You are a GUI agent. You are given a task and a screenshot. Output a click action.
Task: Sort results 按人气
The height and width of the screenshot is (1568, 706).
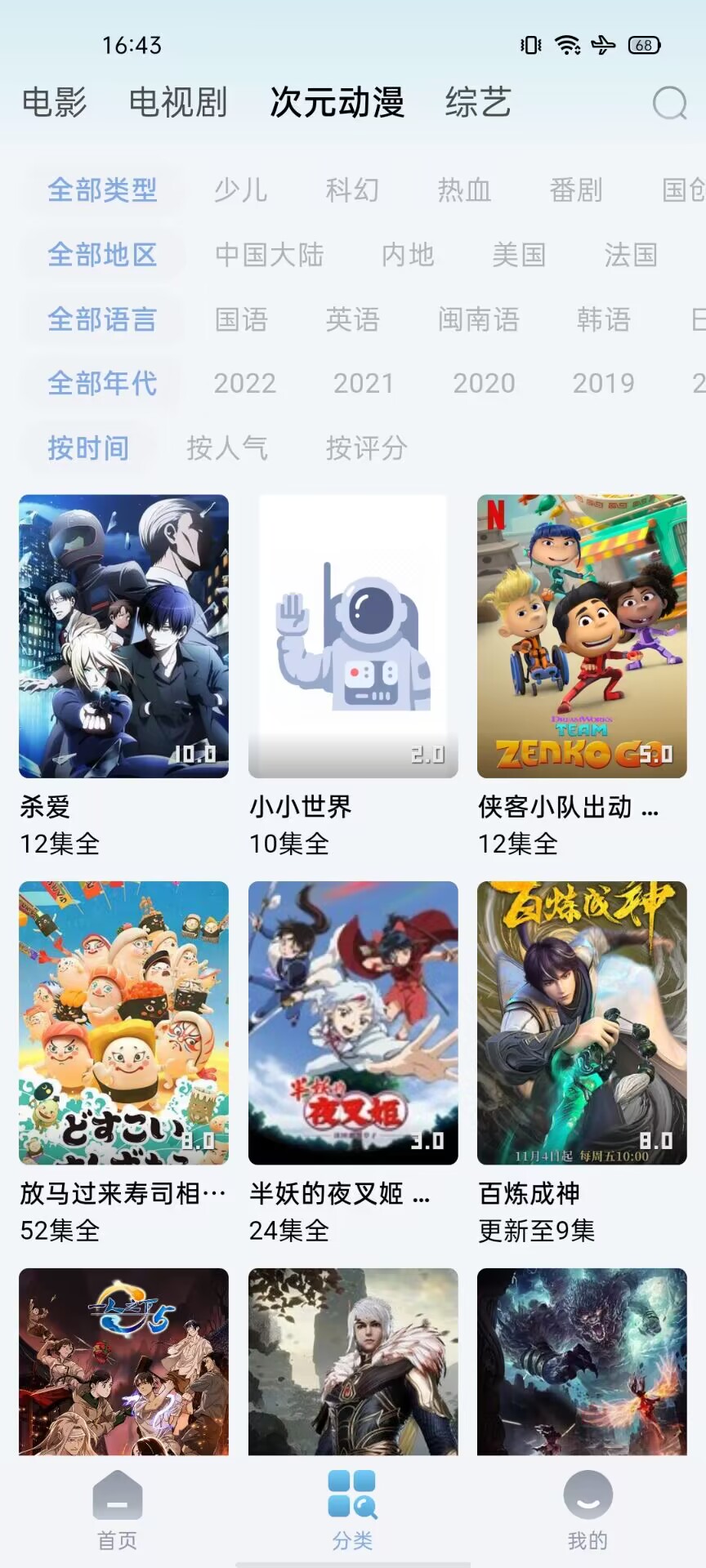pos(227,448)
